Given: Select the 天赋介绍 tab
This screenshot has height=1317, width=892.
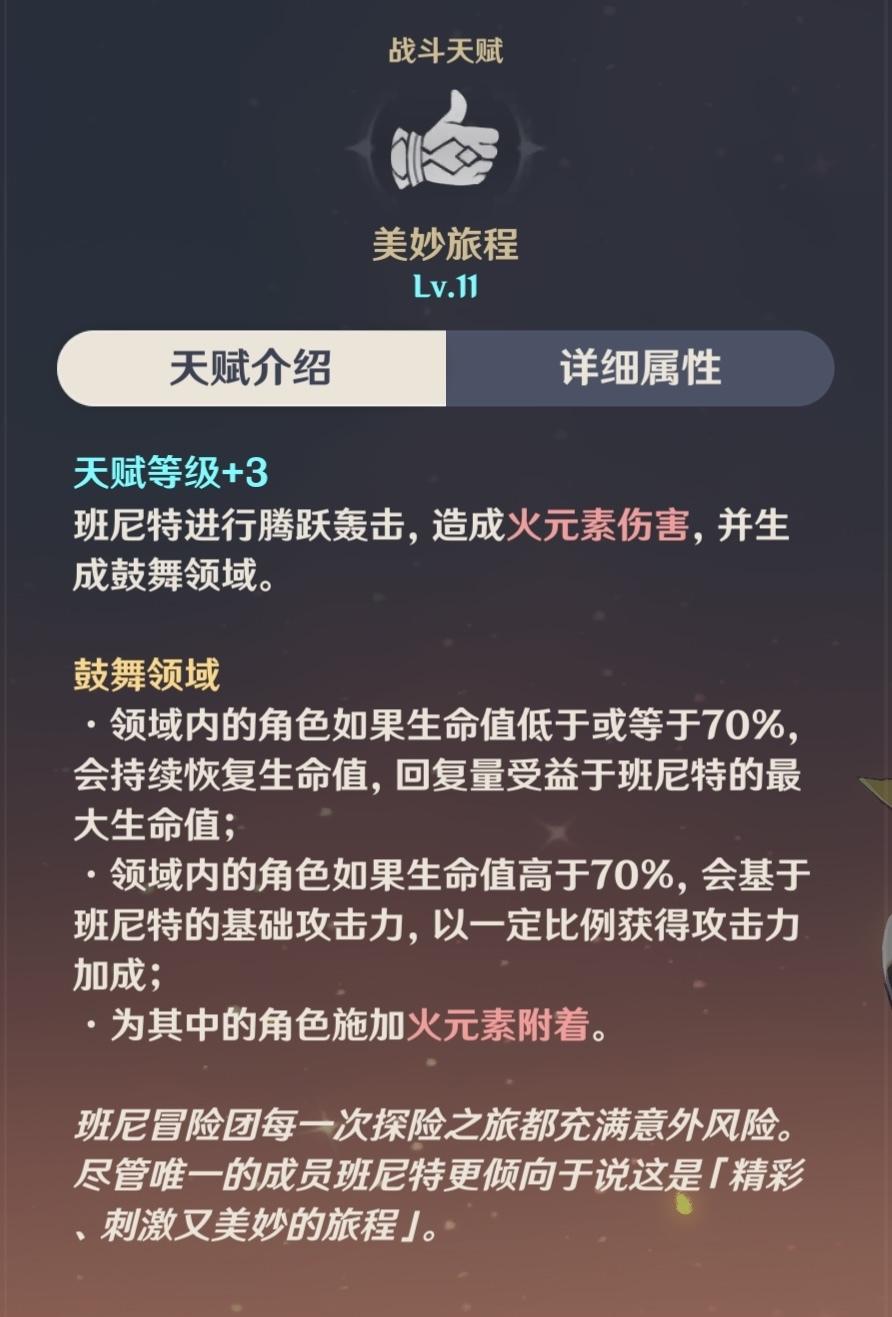Looking at the screenshot, I should click(x=250, y=369).
